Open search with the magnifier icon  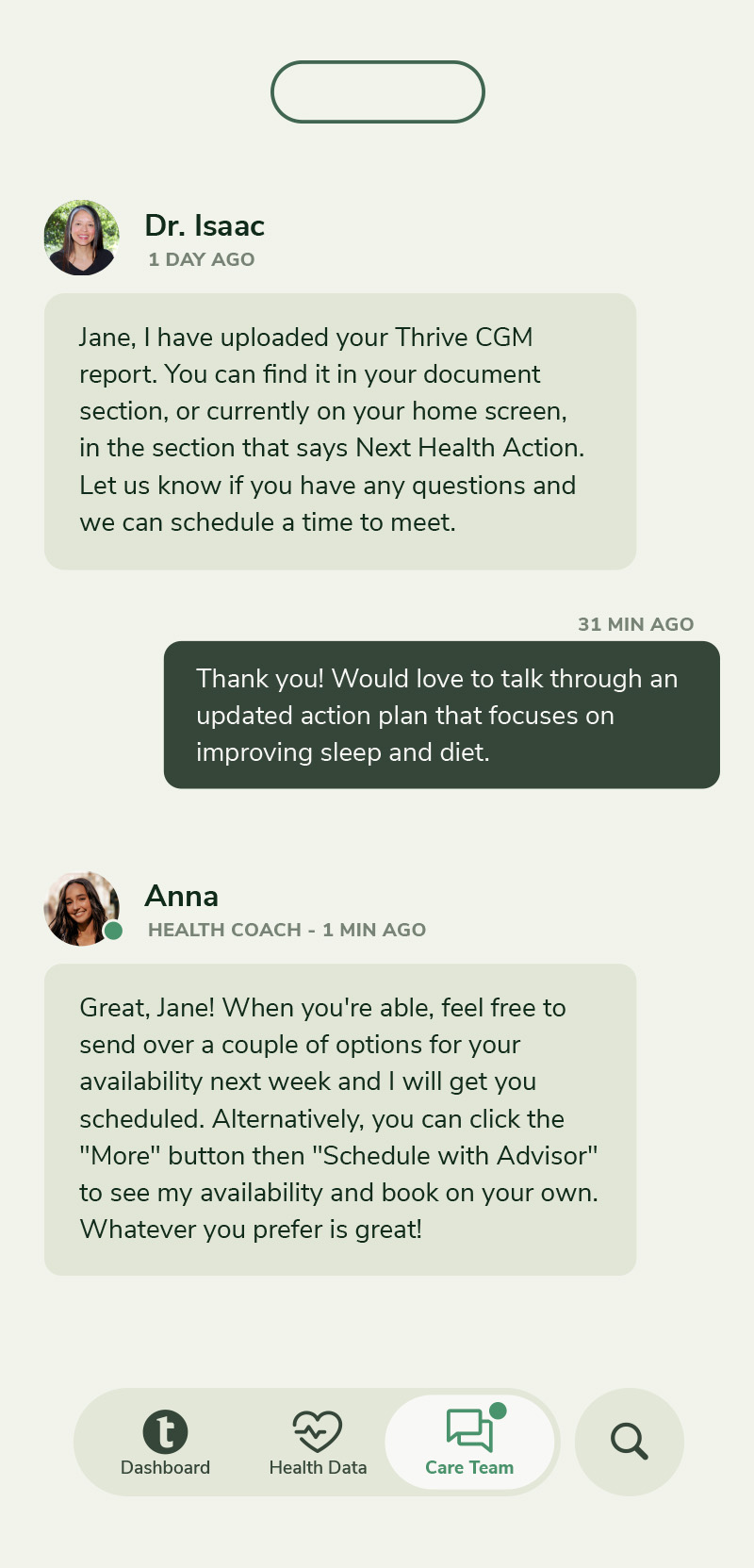click(x=629, y=1442)
